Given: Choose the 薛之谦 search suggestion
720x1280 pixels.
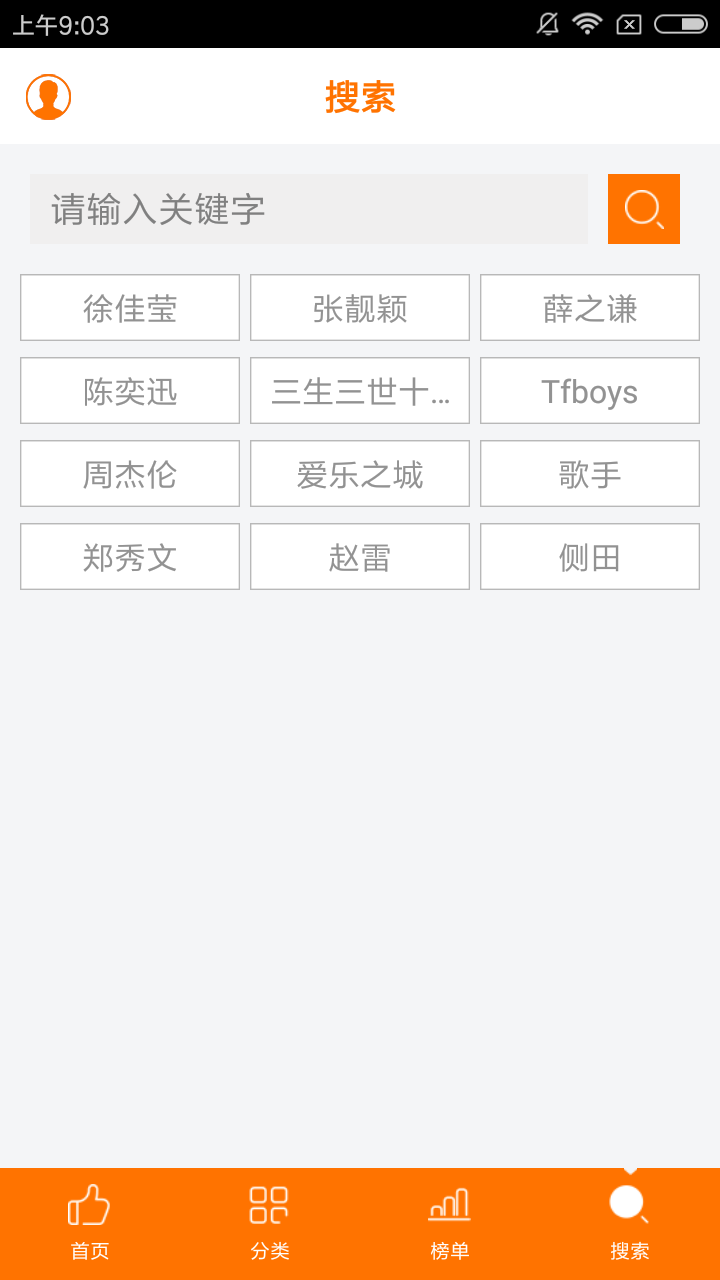Looking at the screenshot, I should point(590,308).
